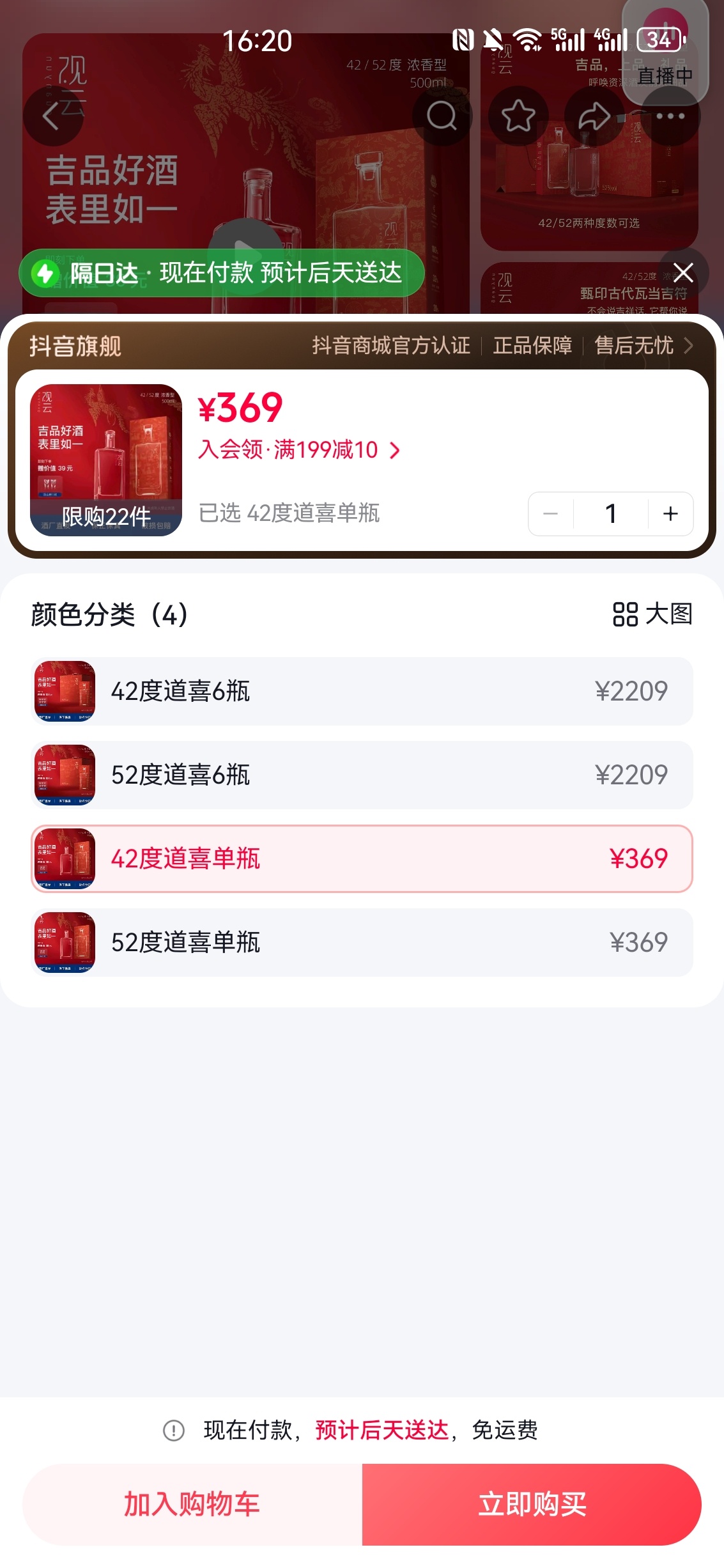Select the 42度道喜6瓶 option
Screen dimensions: 724x1568
[x=362, y=691]
